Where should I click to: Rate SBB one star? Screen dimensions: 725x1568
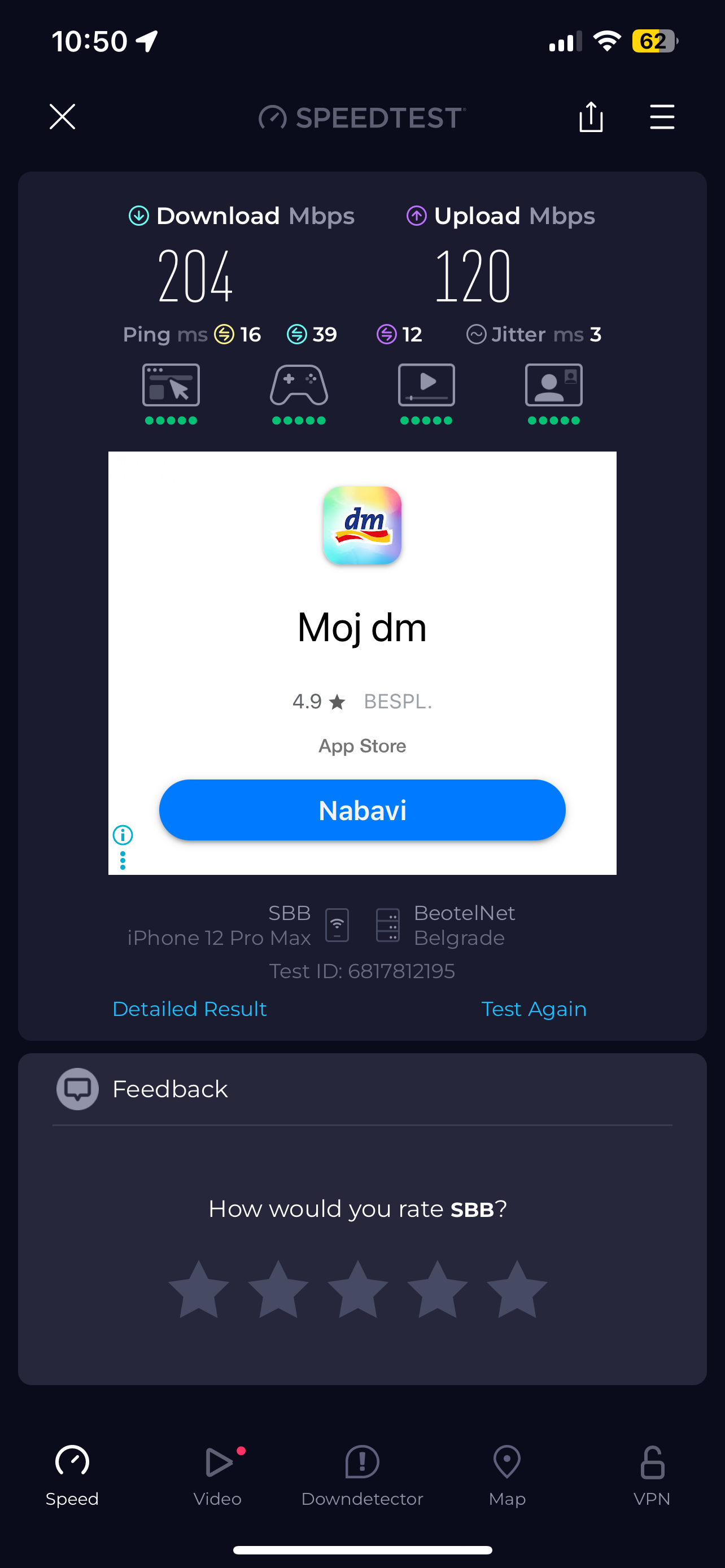pos(198,1290)
